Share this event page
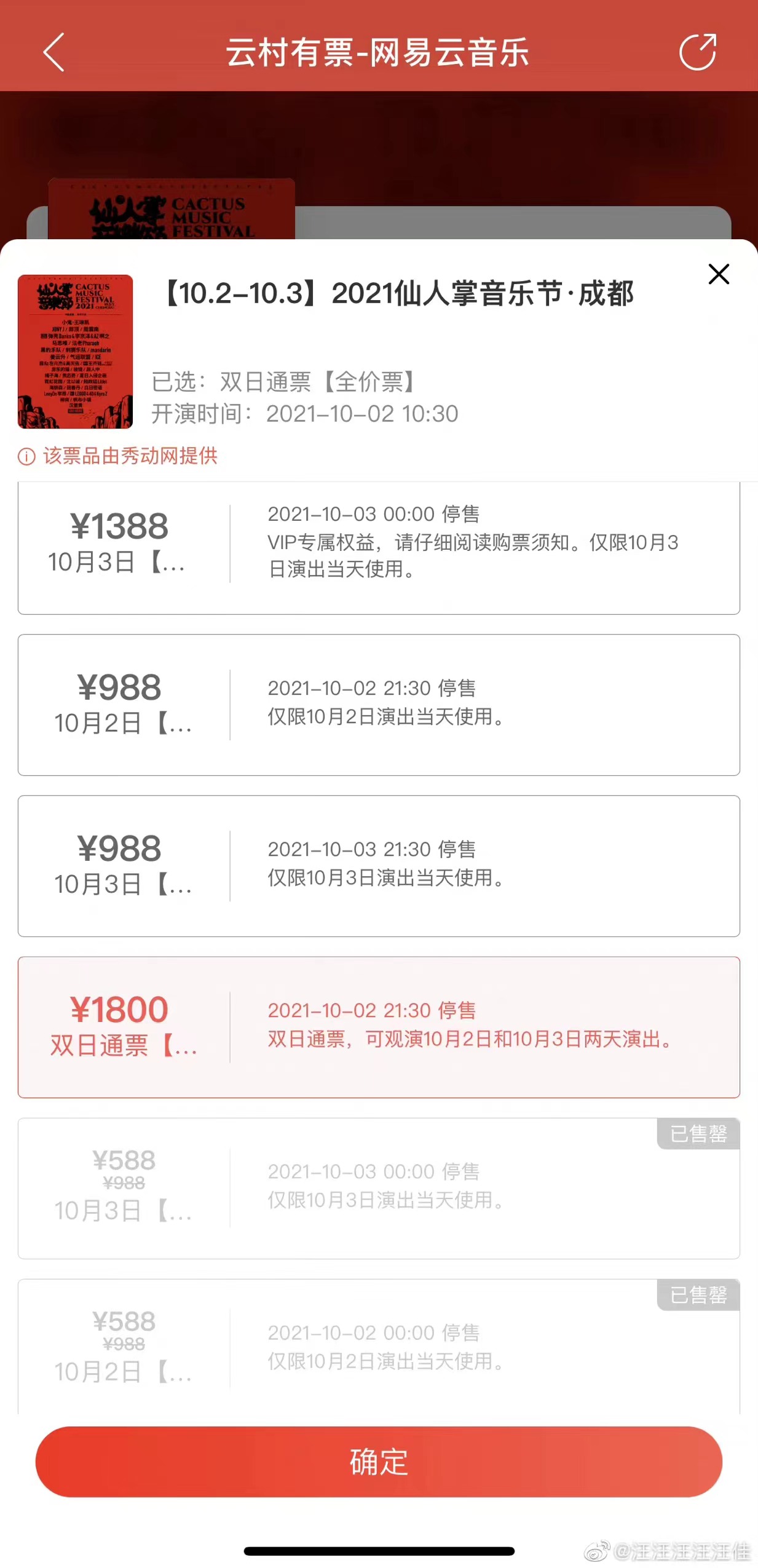758x1568 pixels. pyautogui.click(x=697, y=52)
